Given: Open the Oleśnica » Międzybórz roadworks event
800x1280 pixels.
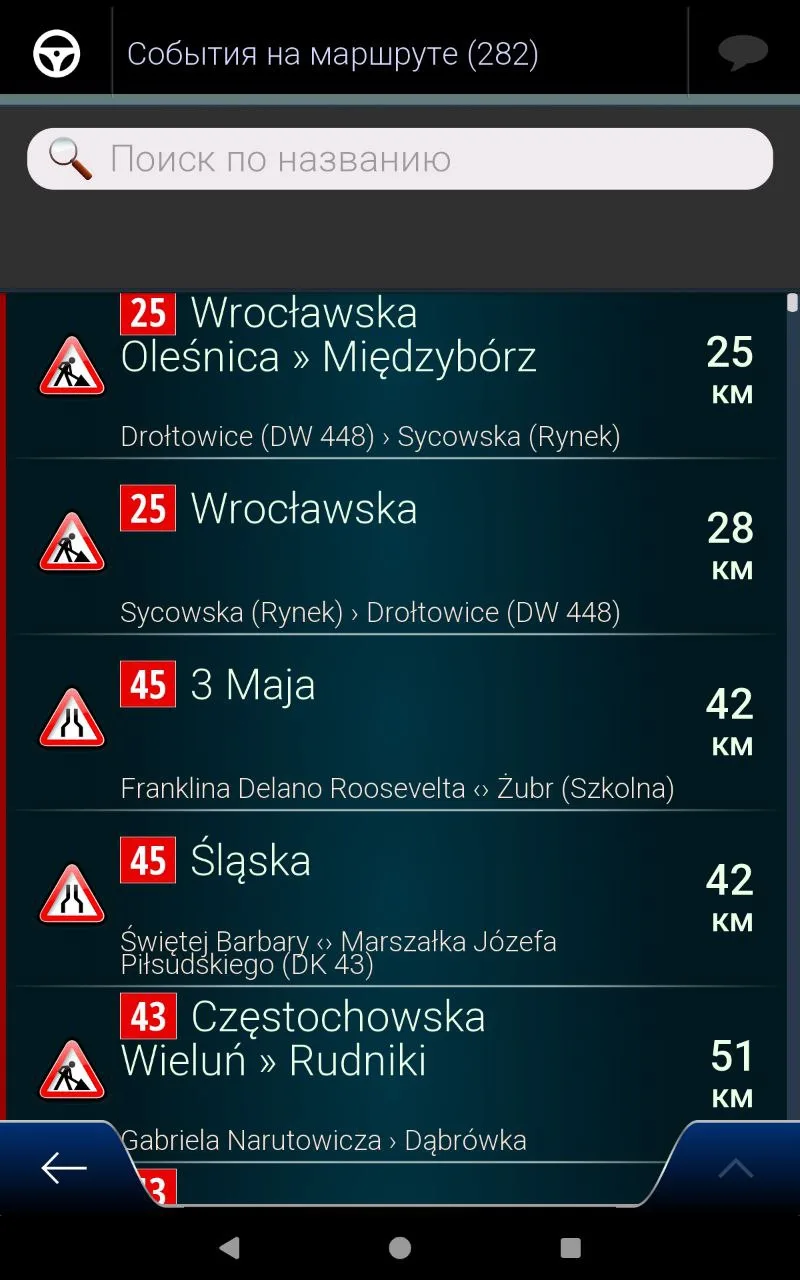Looking at the screenshot, I should pos(400,376).
